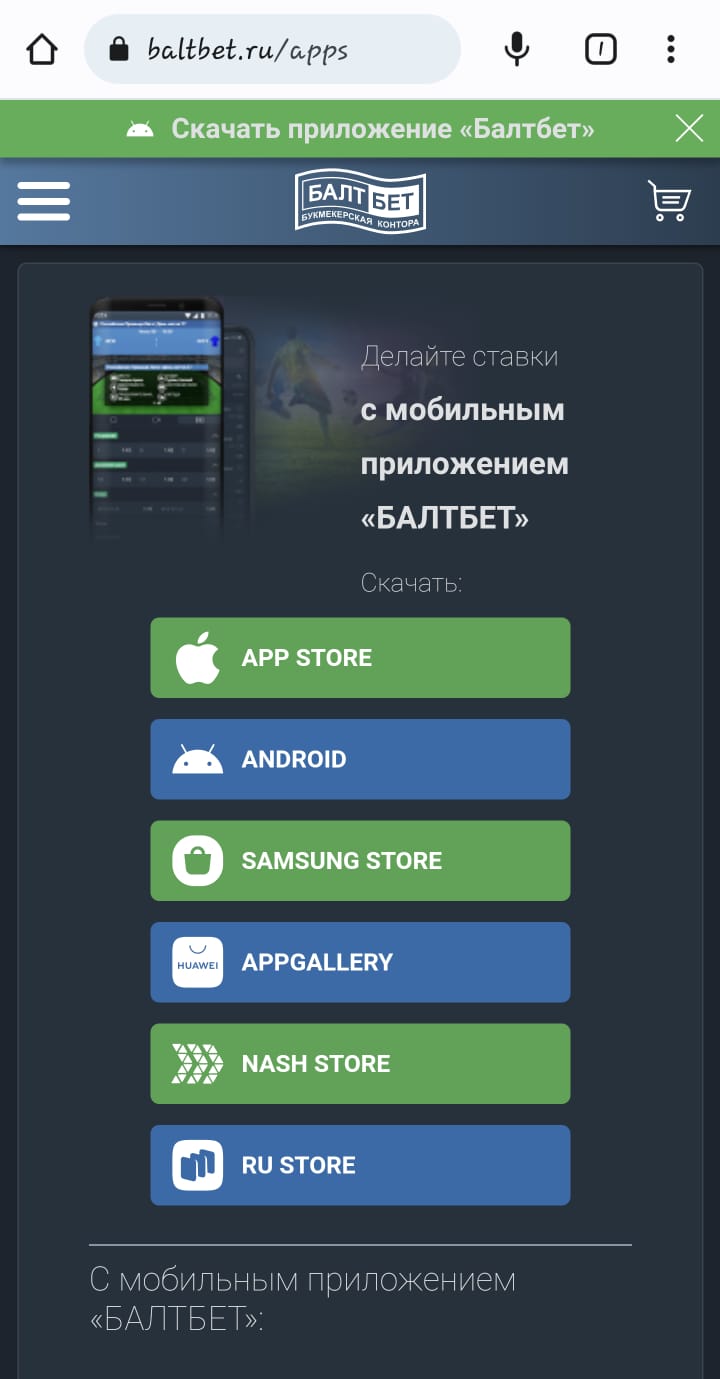The image size is (720, 1379).
Task: Open Samsung Store download
Action: pyautogui.click(x=360, y=860)
